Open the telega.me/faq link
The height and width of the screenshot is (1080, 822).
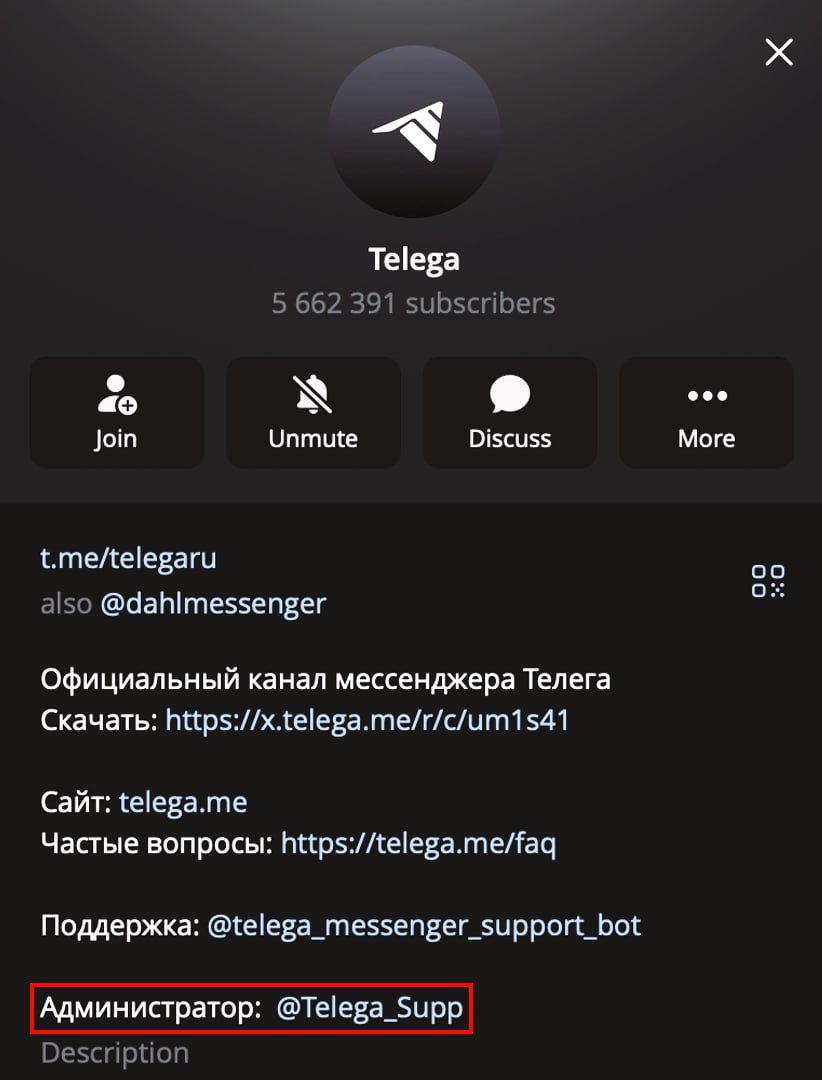pyautogui.click(x=418, y=844)
